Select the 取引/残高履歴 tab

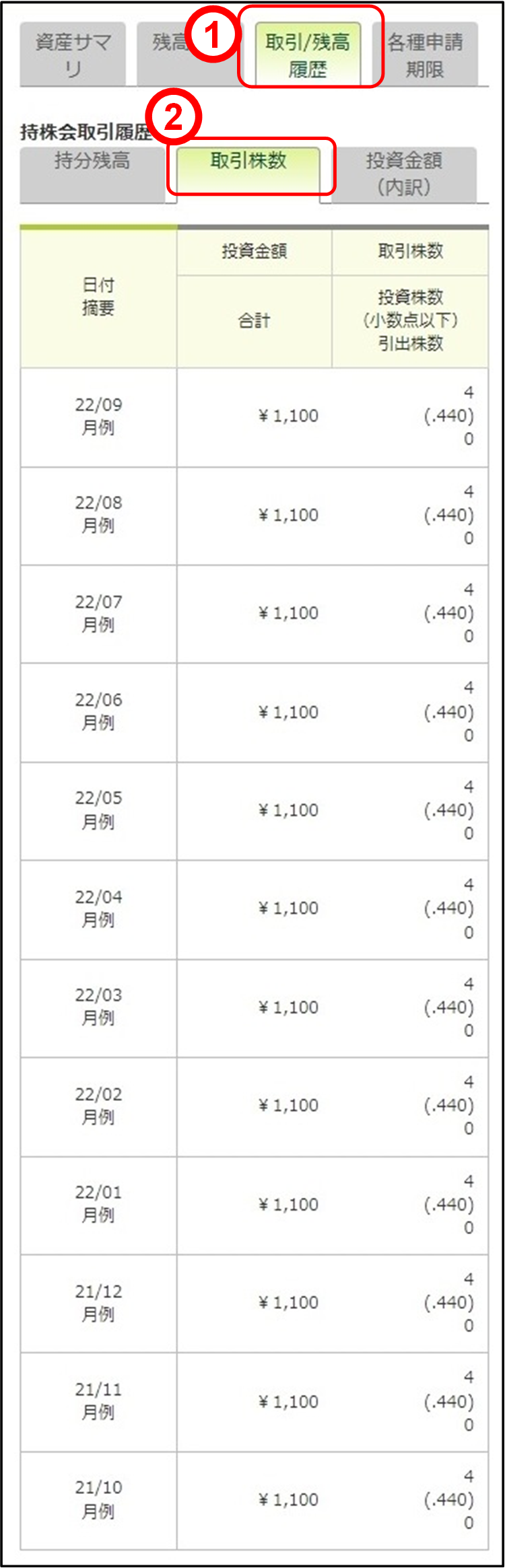pos(308,55)
